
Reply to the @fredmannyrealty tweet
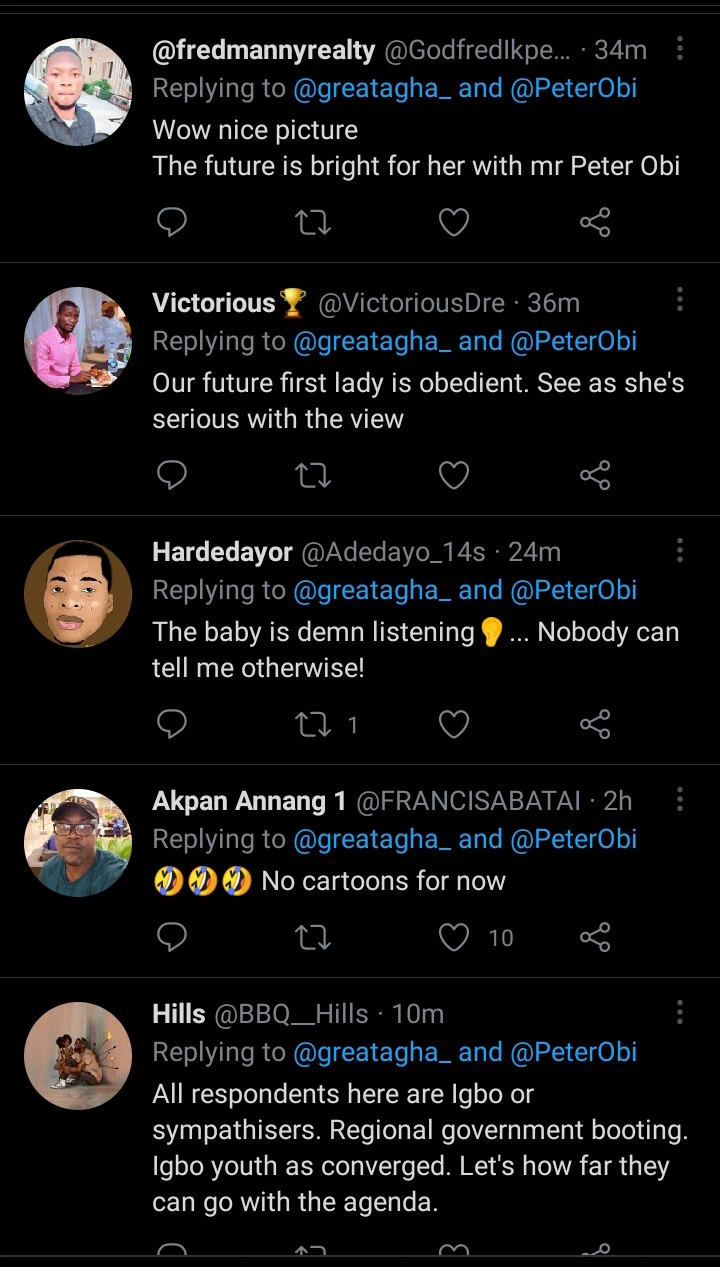[x=172, y=222]
